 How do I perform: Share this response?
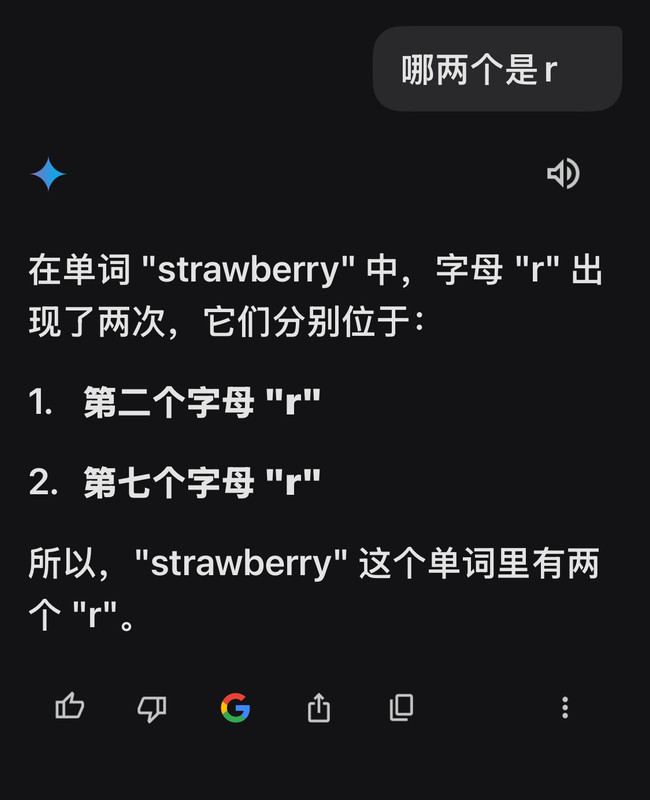pyautogui.click(x=318, y=708)
